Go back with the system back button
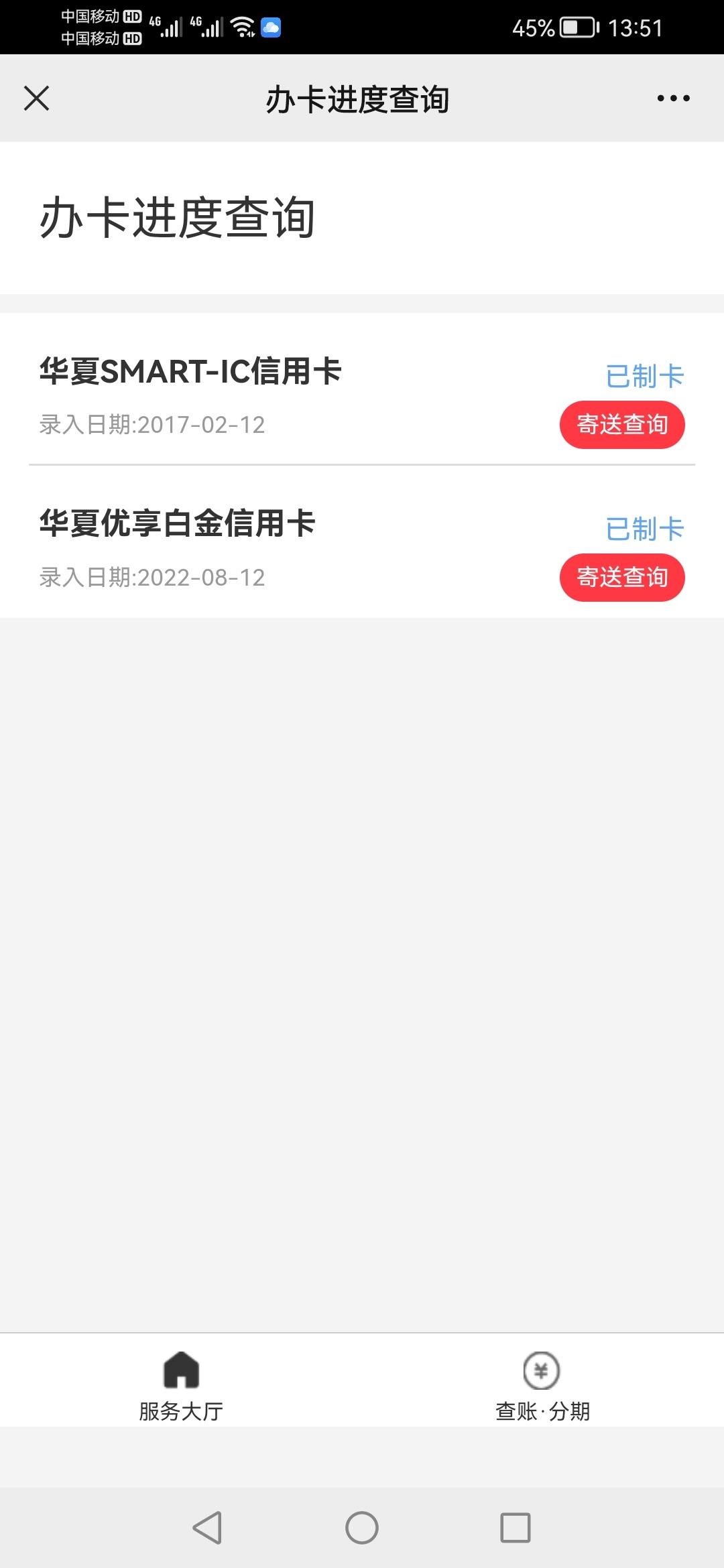Image resolution: width=724 pixels, height=1568 pixels. (x=207, y=1528)
